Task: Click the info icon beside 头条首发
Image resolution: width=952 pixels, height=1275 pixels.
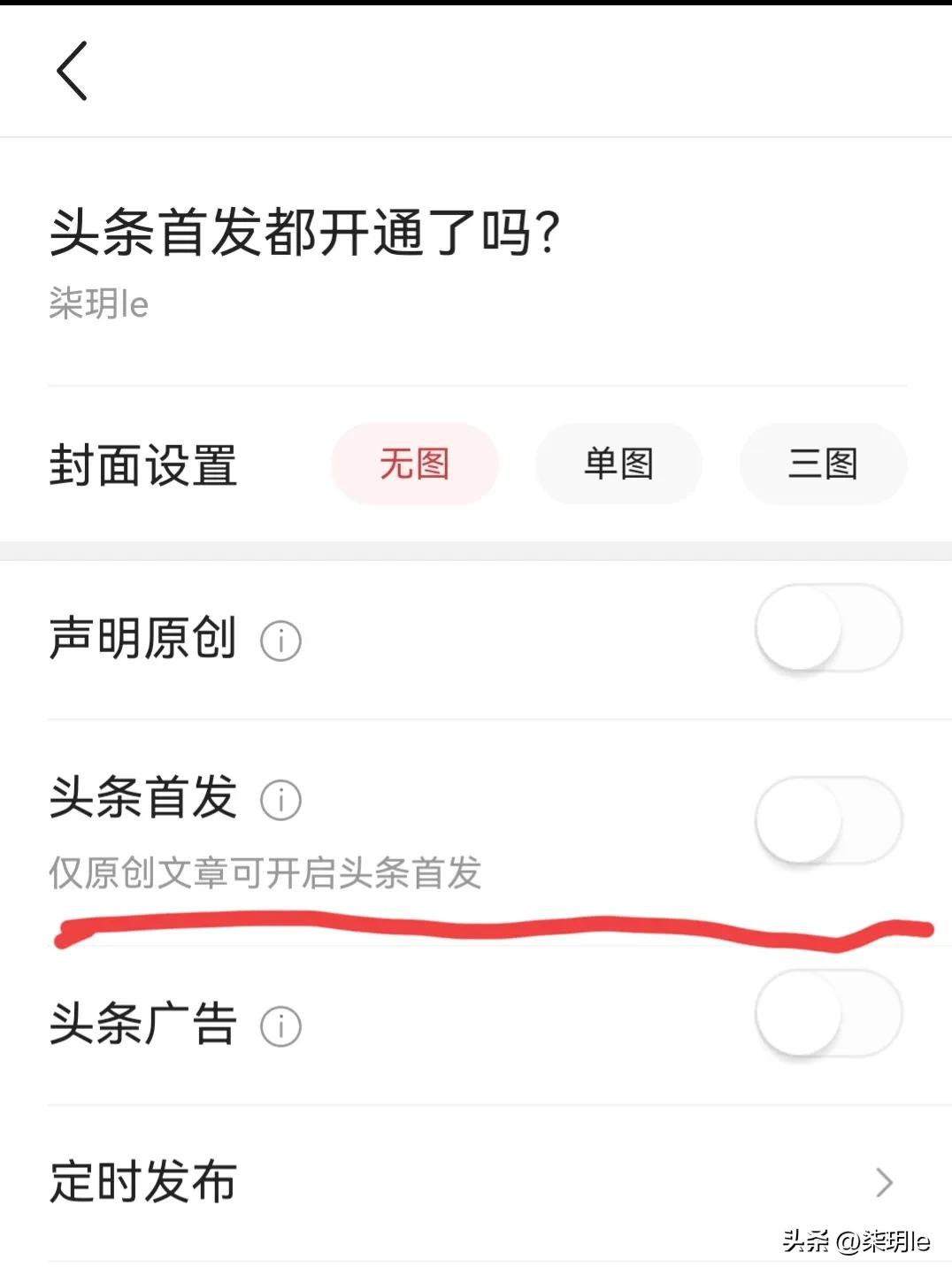Action: [280, 799]
